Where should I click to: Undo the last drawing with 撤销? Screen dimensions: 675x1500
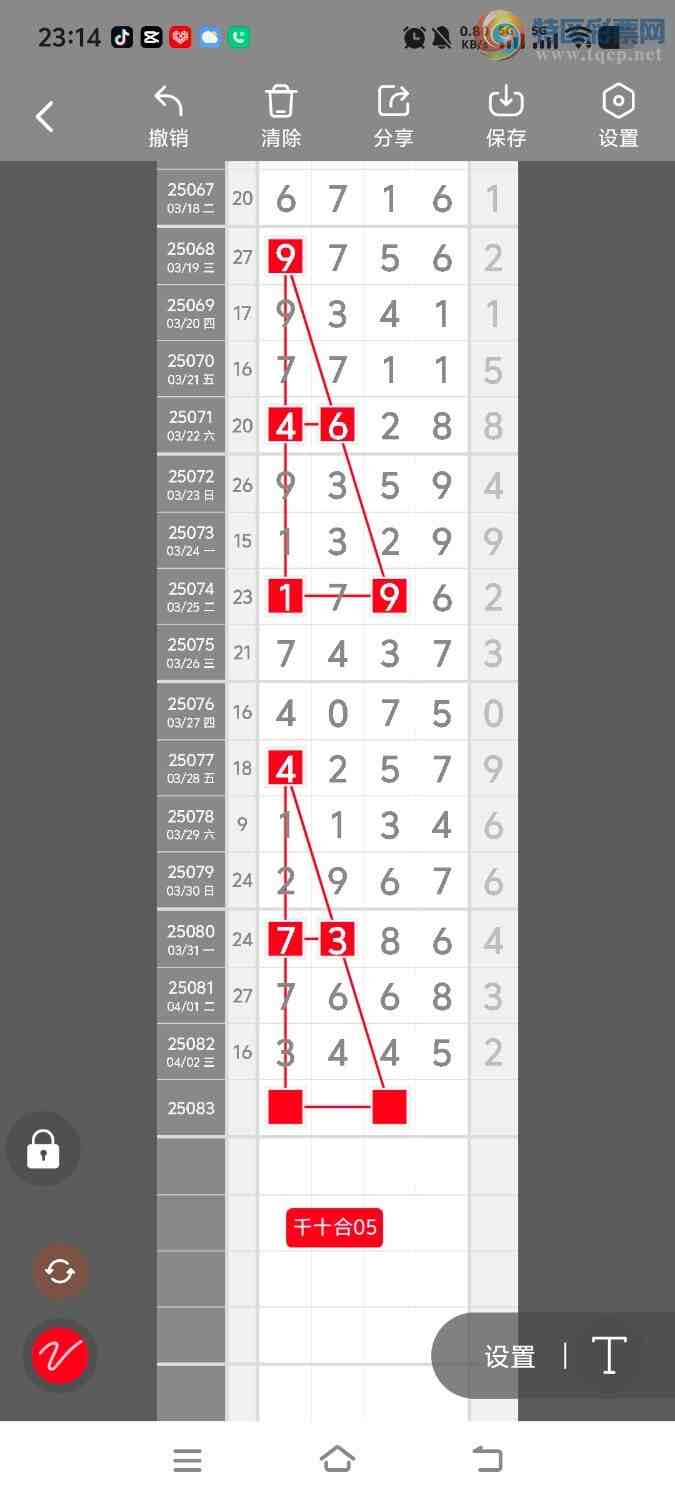tap(168, 117)
